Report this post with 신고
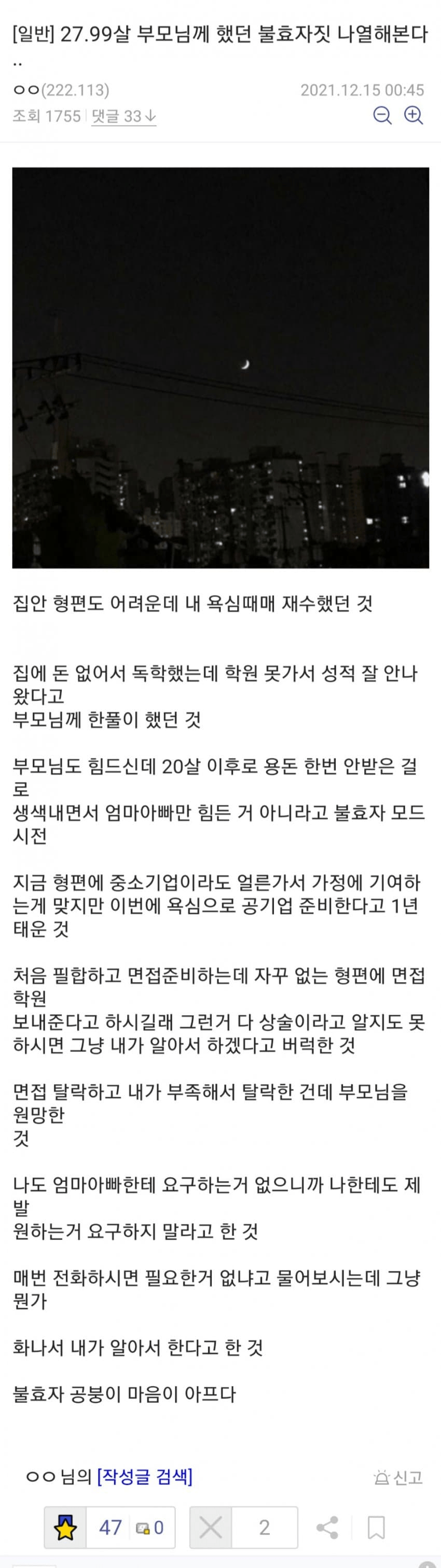 [x=399, y=1477]
